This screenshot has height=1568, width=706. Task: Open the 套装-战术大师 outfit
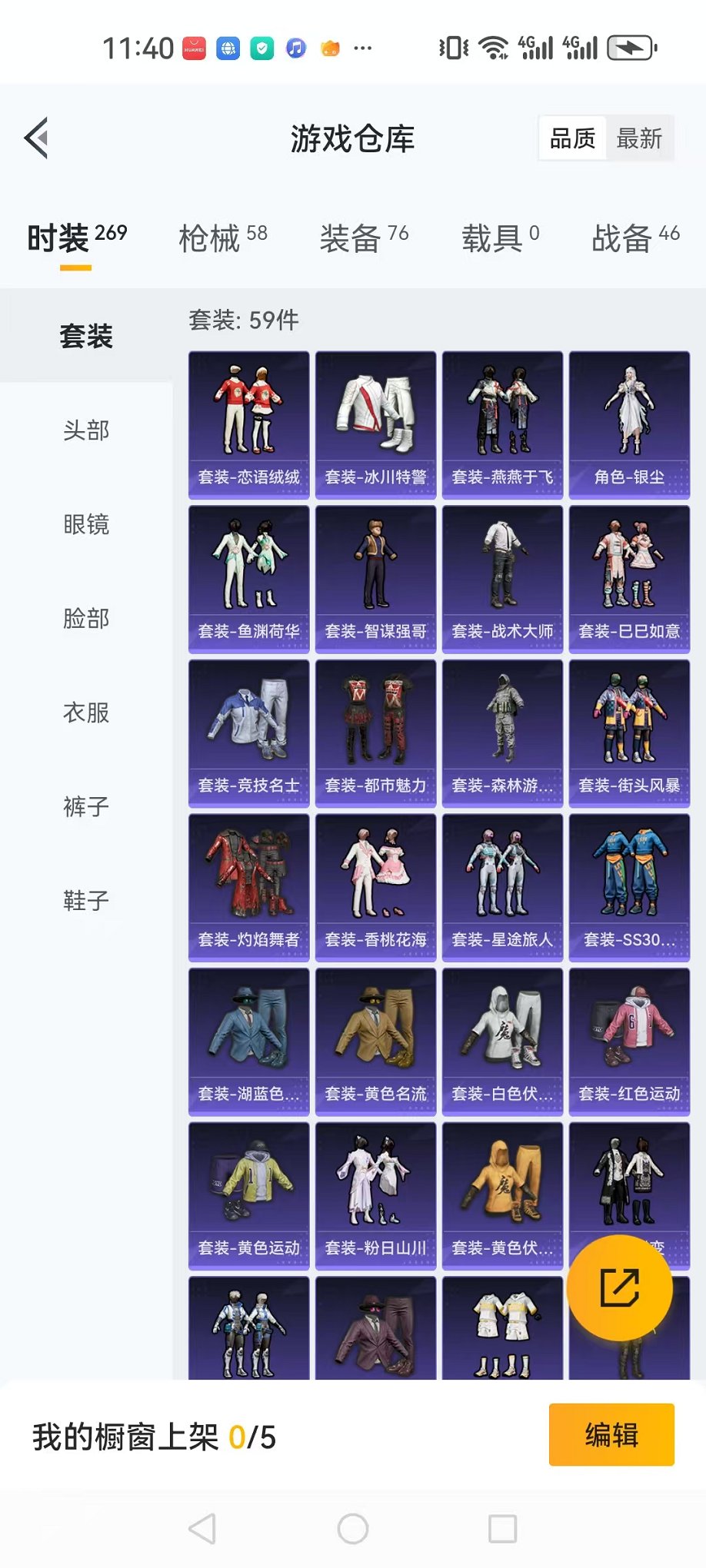(x=502, y=580)
